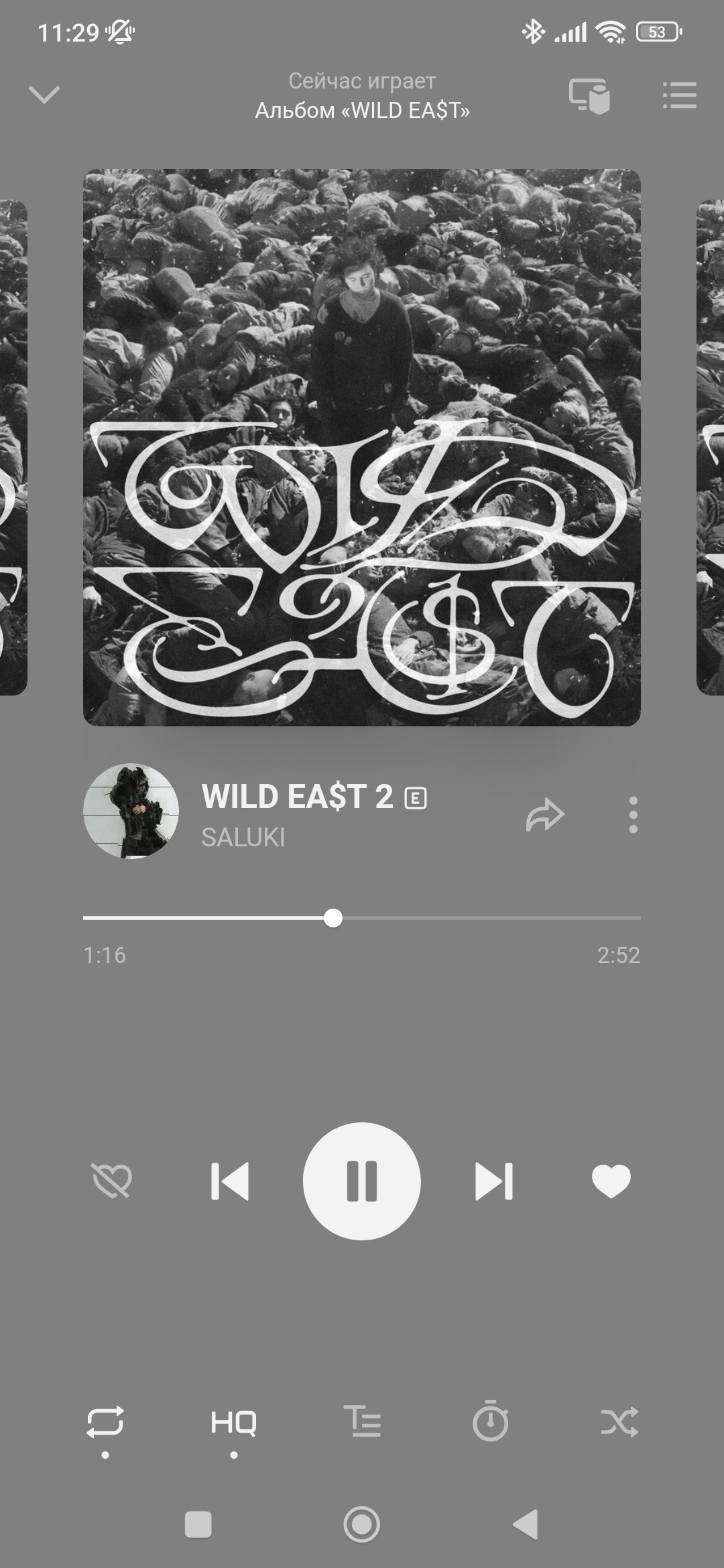The height and width of the screenshot is (1568, 724).
Task: Open the sleep timer
Action: pos(491,1421)
